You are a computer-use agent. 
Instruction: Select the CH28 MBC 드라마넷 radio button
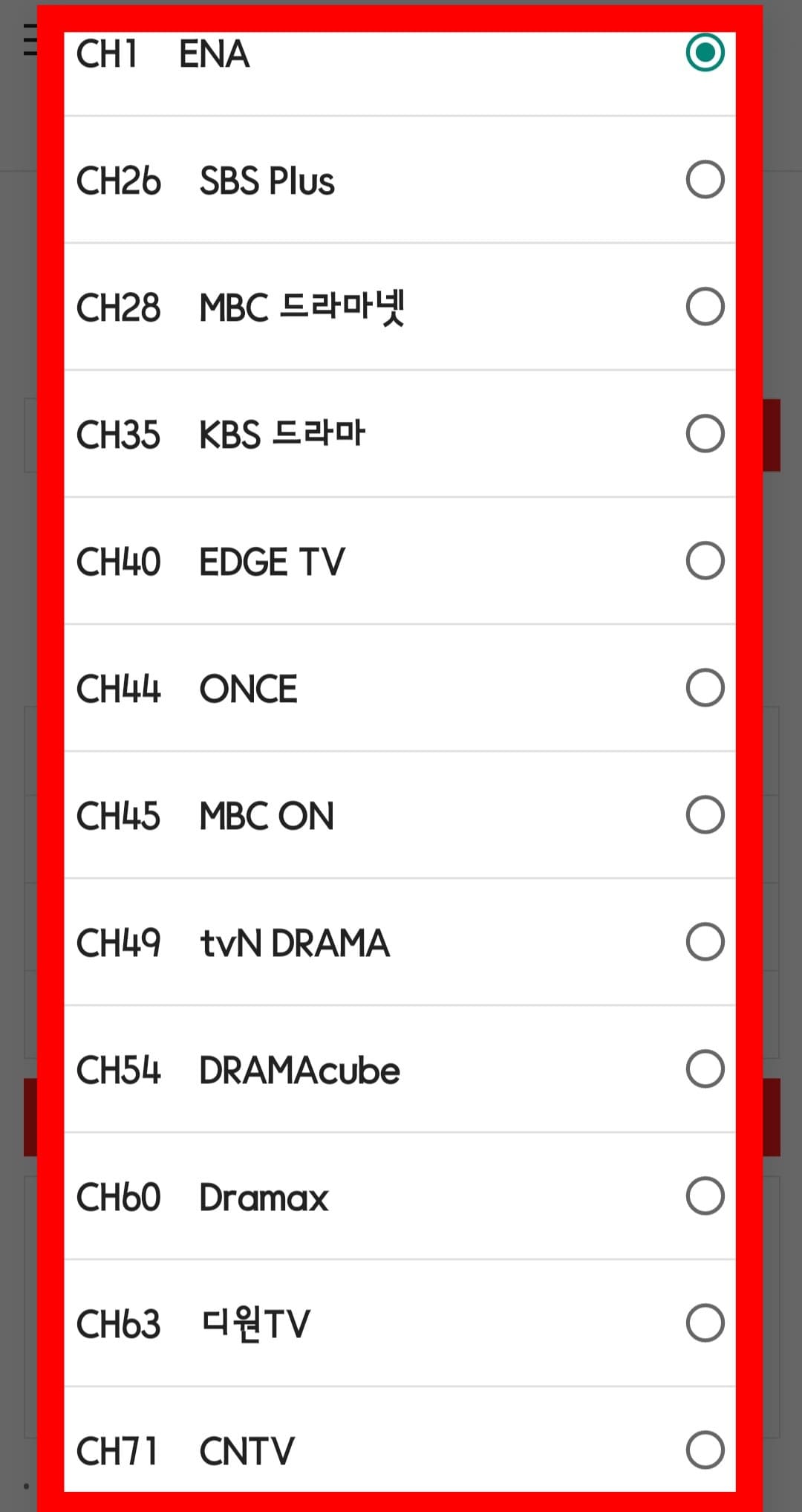coord(705,307)
